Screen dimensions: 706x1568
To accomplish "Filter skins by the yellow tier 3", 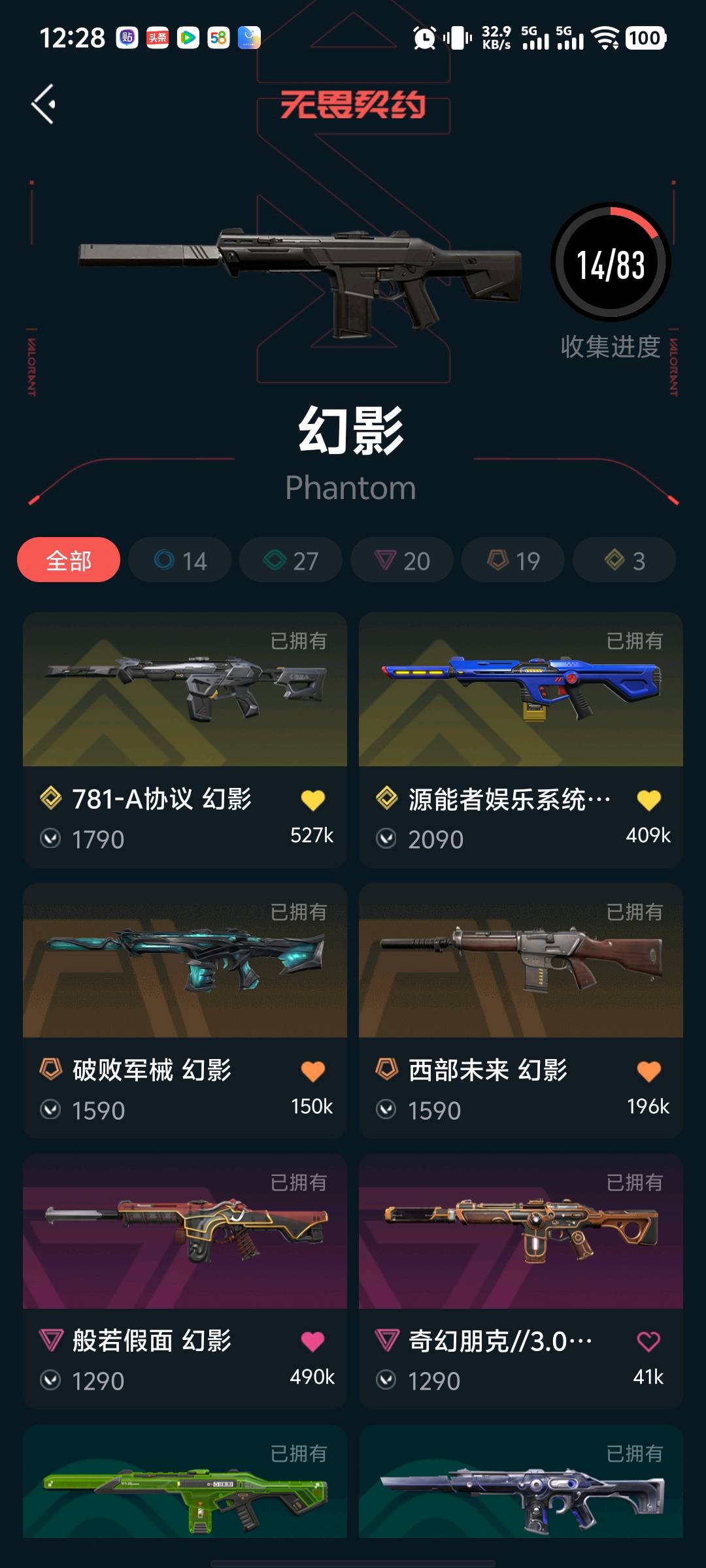I will pos(624,560).
